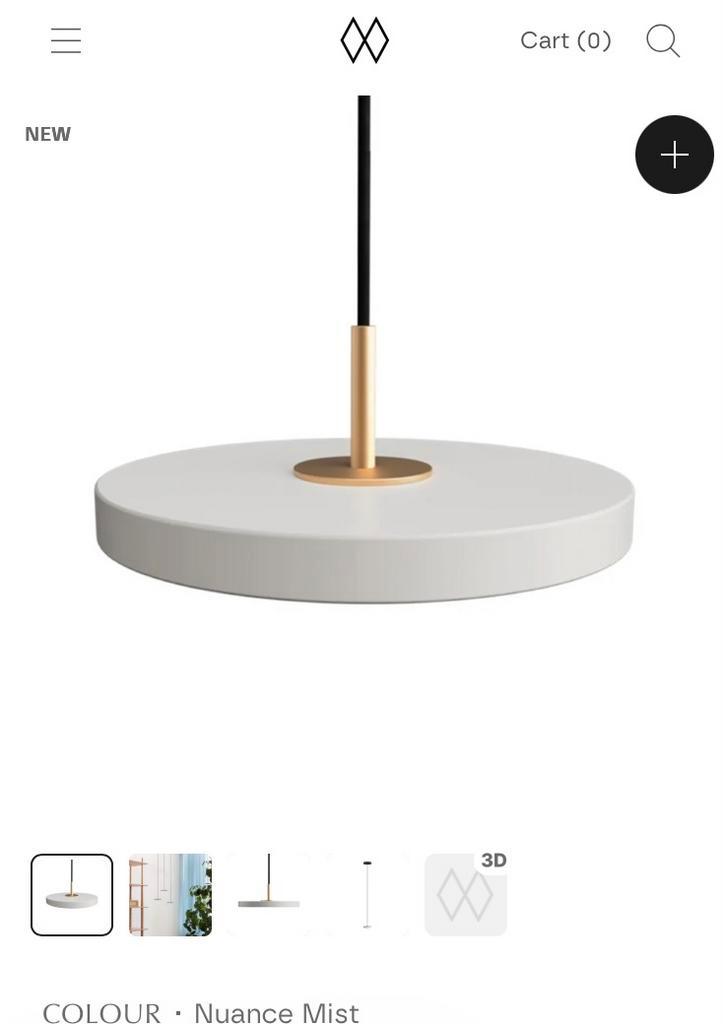The width and height of the screenshot is (724, 1024).
Task: Expand the COLOUR Nuance Mist selector
Action: pos(200,1010)
